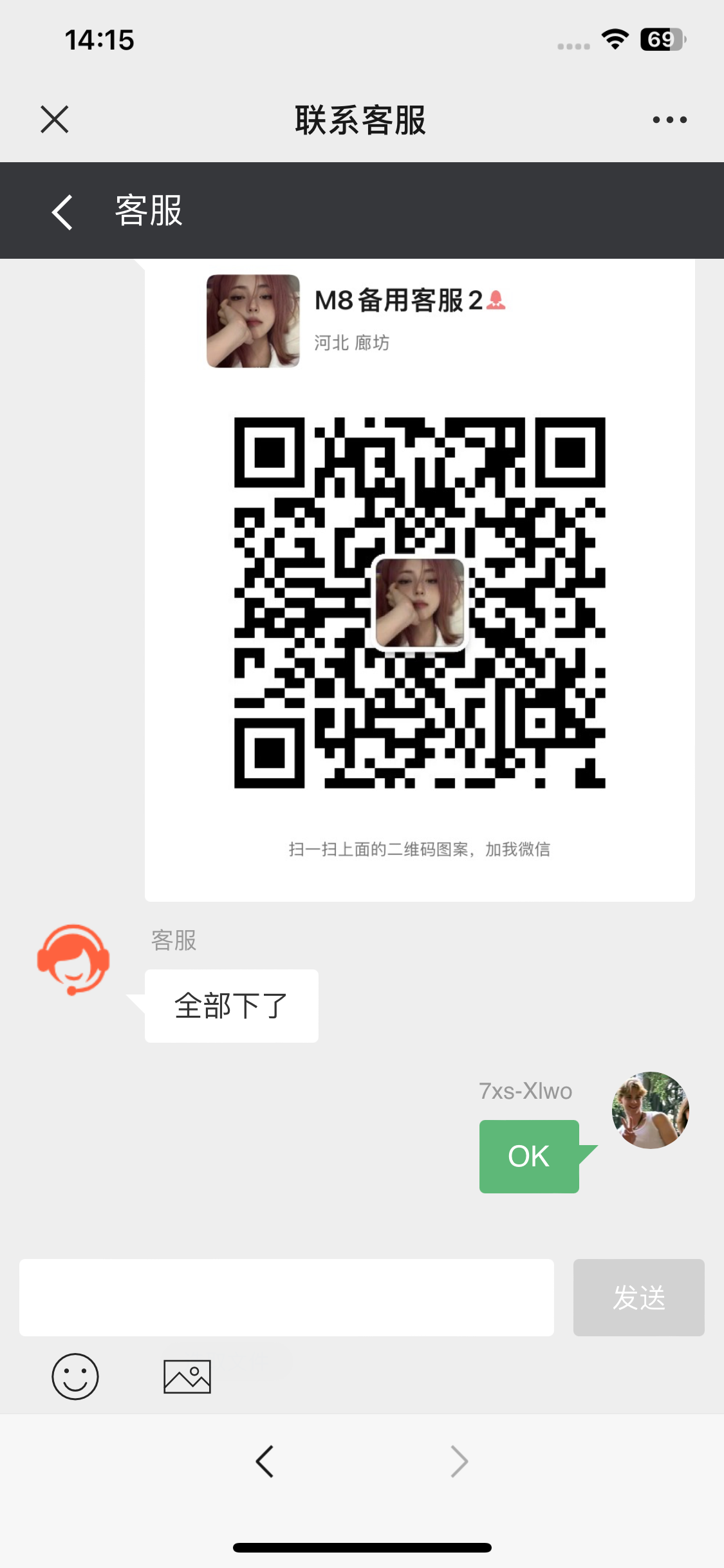724x1568 pixels.
Task: Open the three-dot overflow menu
Action: [669, 120]
